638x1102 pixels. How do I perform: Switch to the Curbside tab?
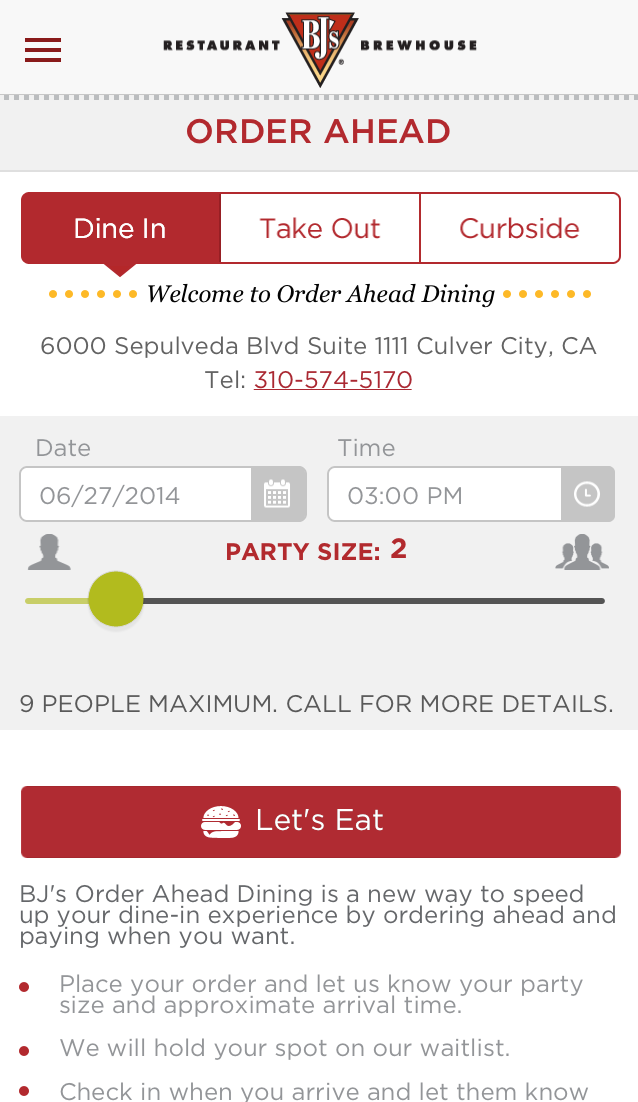click(519, 228)
